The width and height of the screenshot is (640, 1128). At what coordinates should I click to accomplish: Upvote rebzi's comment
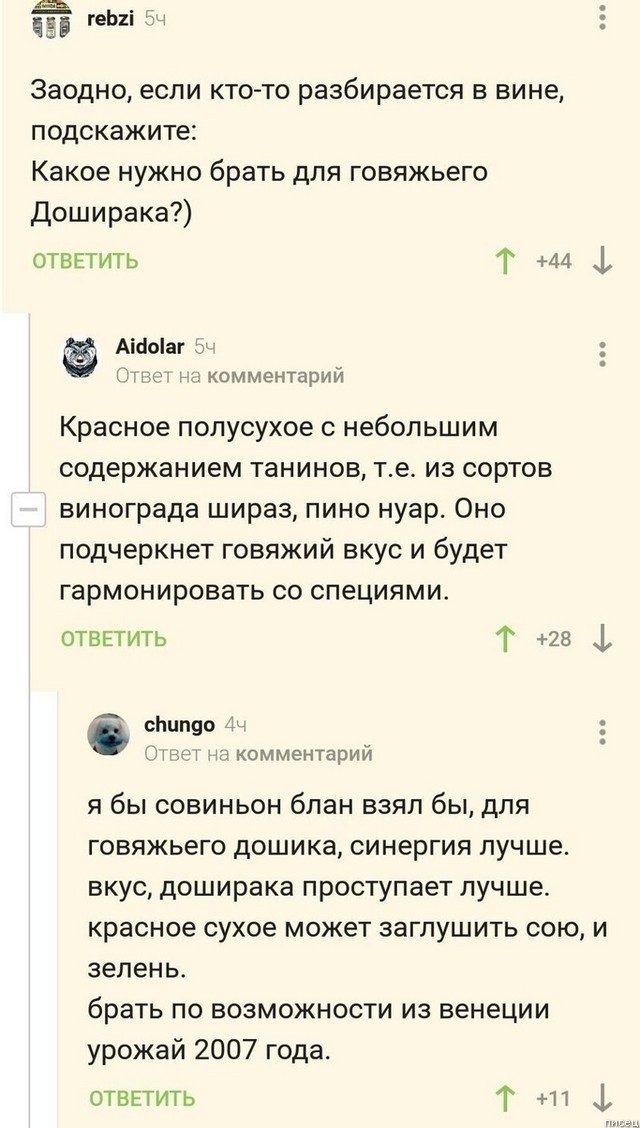506,262
